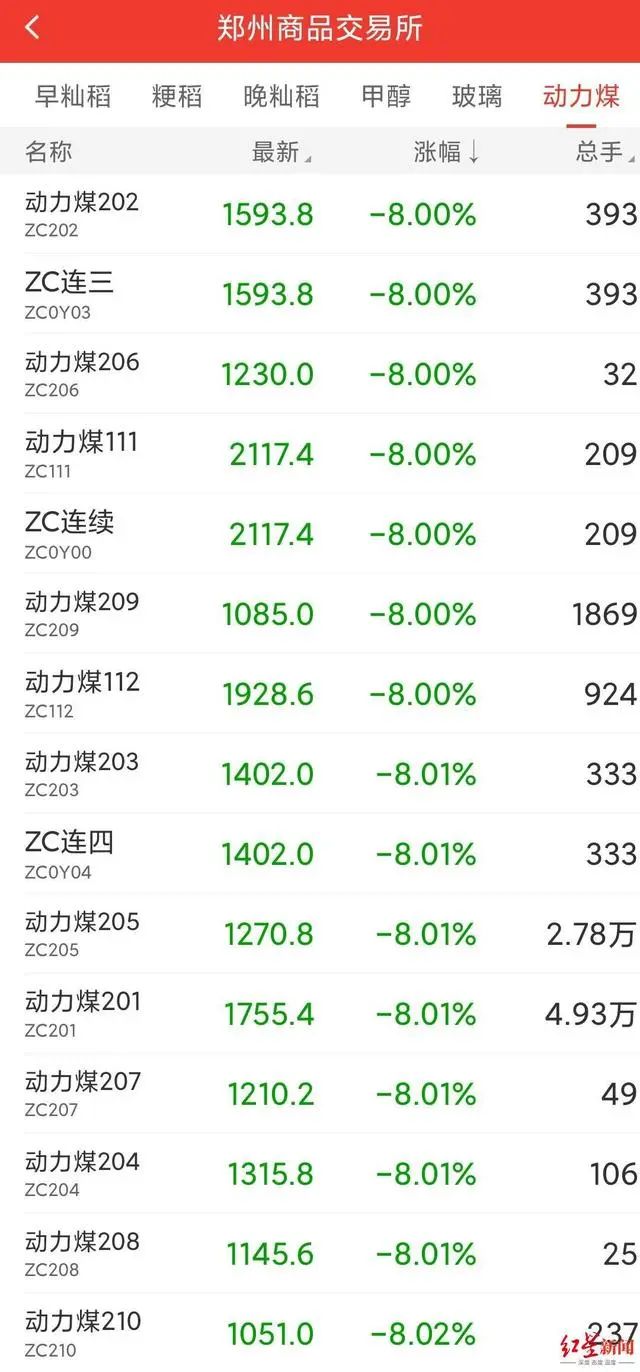This screenshot has width=640, height=1372.
Task: Switch to the 早籼稻 tab
Action: click(73, 97)
